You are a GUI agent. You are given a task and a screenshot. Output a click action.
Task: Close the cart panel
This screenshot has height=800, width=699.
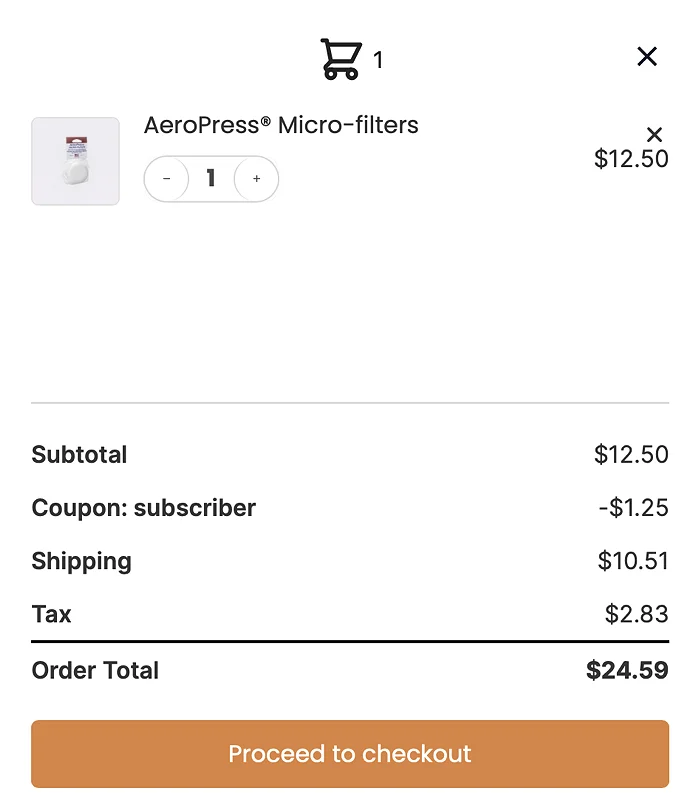point(647,57)
